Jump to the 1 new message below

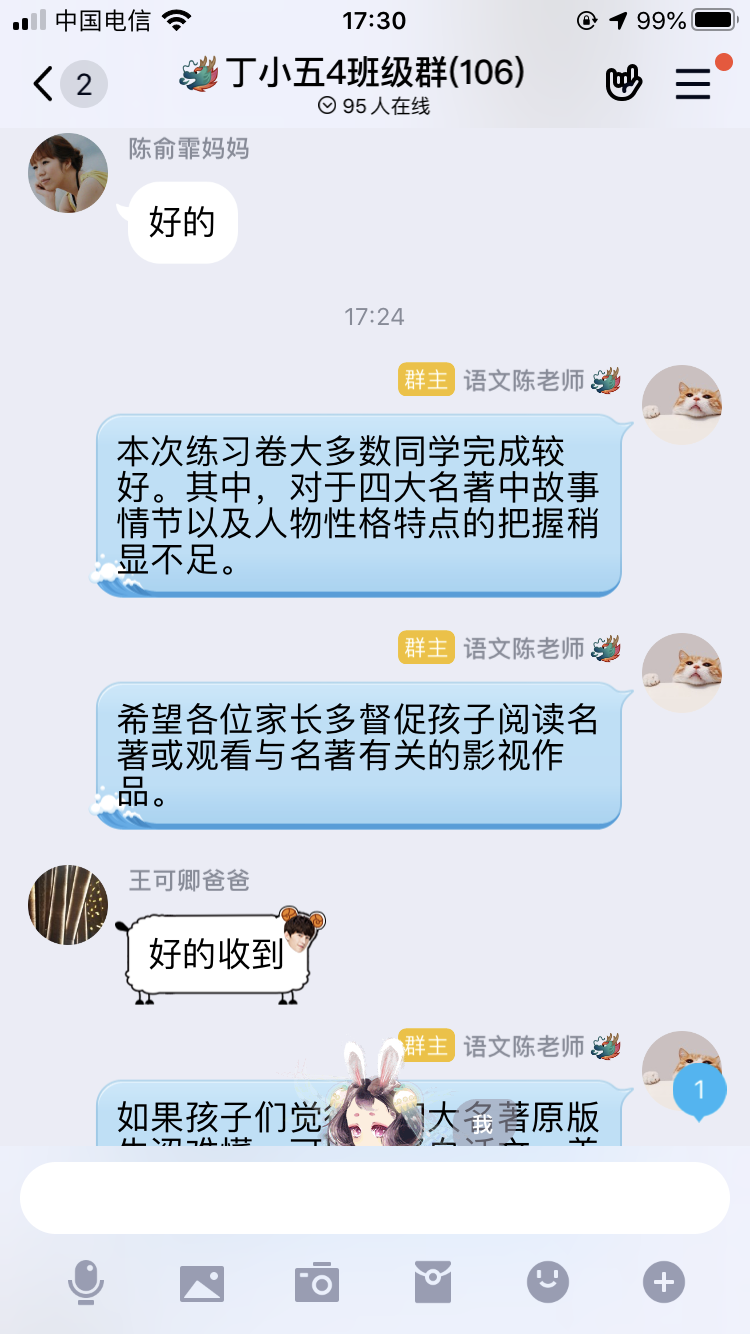(699, 1090)
